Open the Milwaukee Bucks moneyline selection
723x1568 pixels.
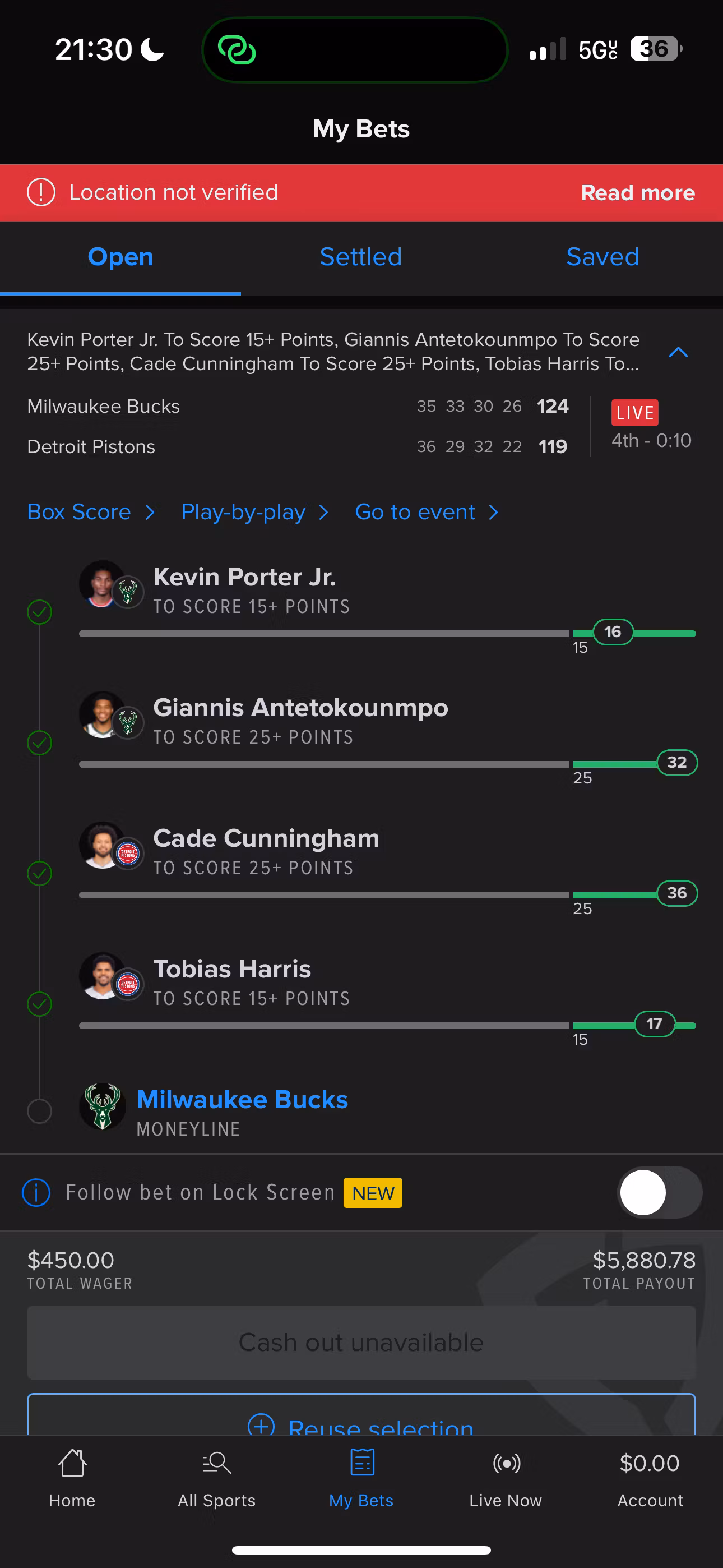pyautogui.click(x=242, y=1099)
